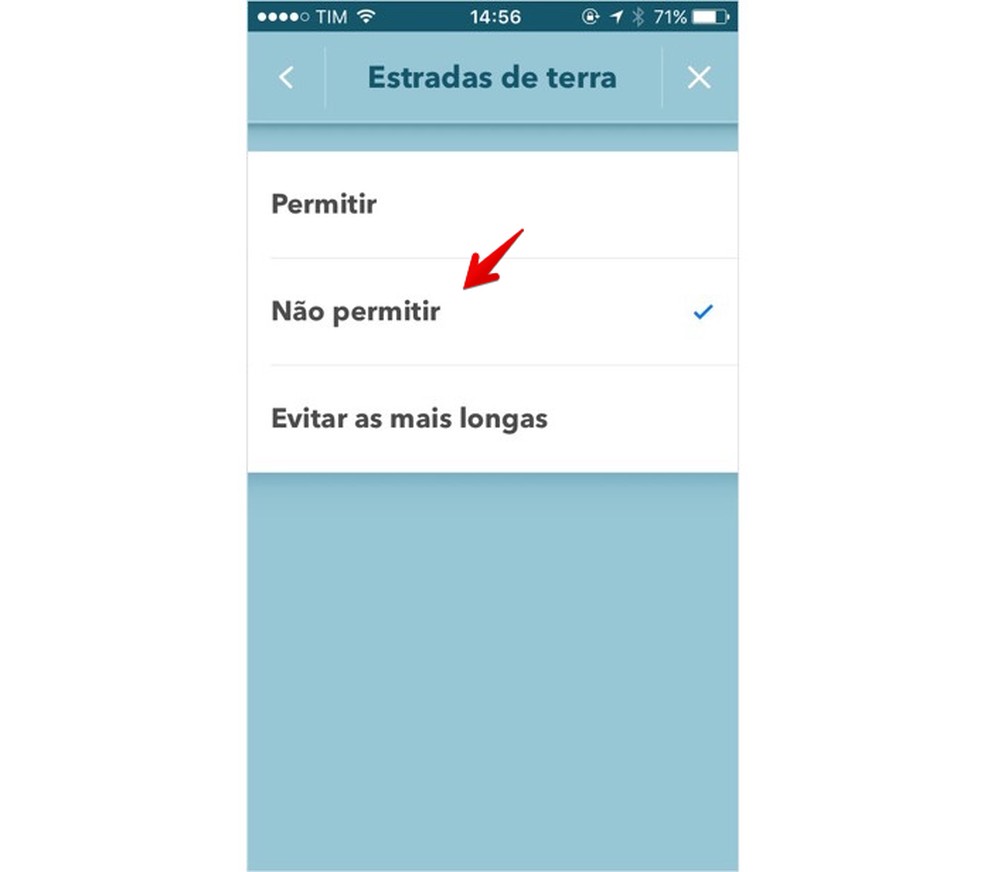This screenshot has height=872, width=984.
Task: Go back with the left arrow
Action: [286, 78]
